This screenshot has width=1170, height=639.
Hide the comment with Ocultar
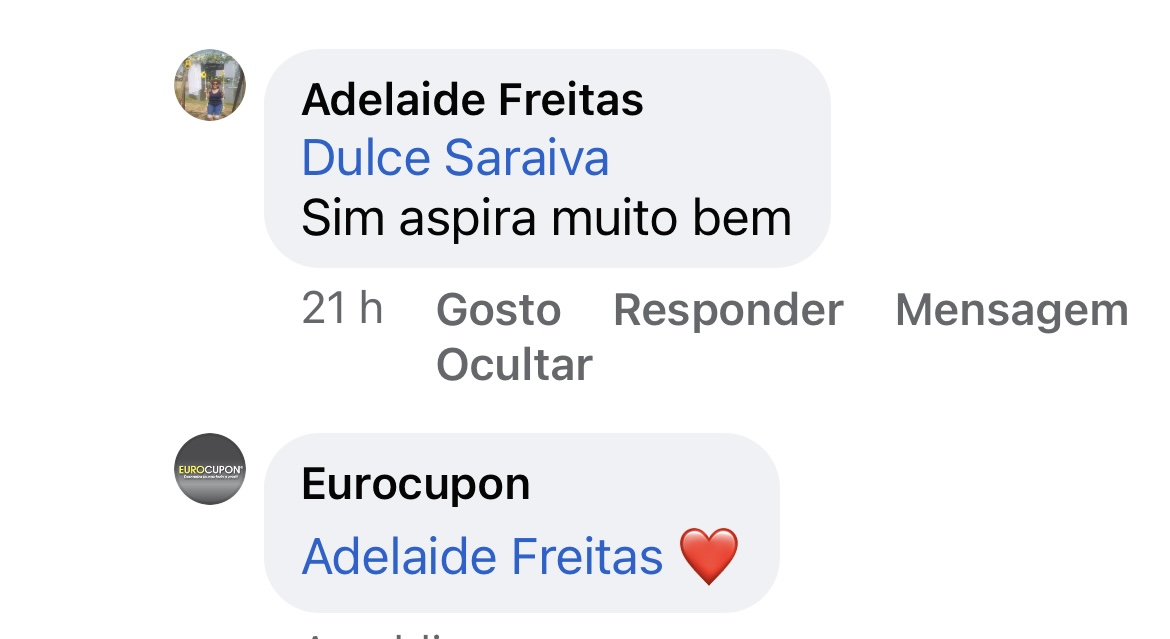coord(514,365)
